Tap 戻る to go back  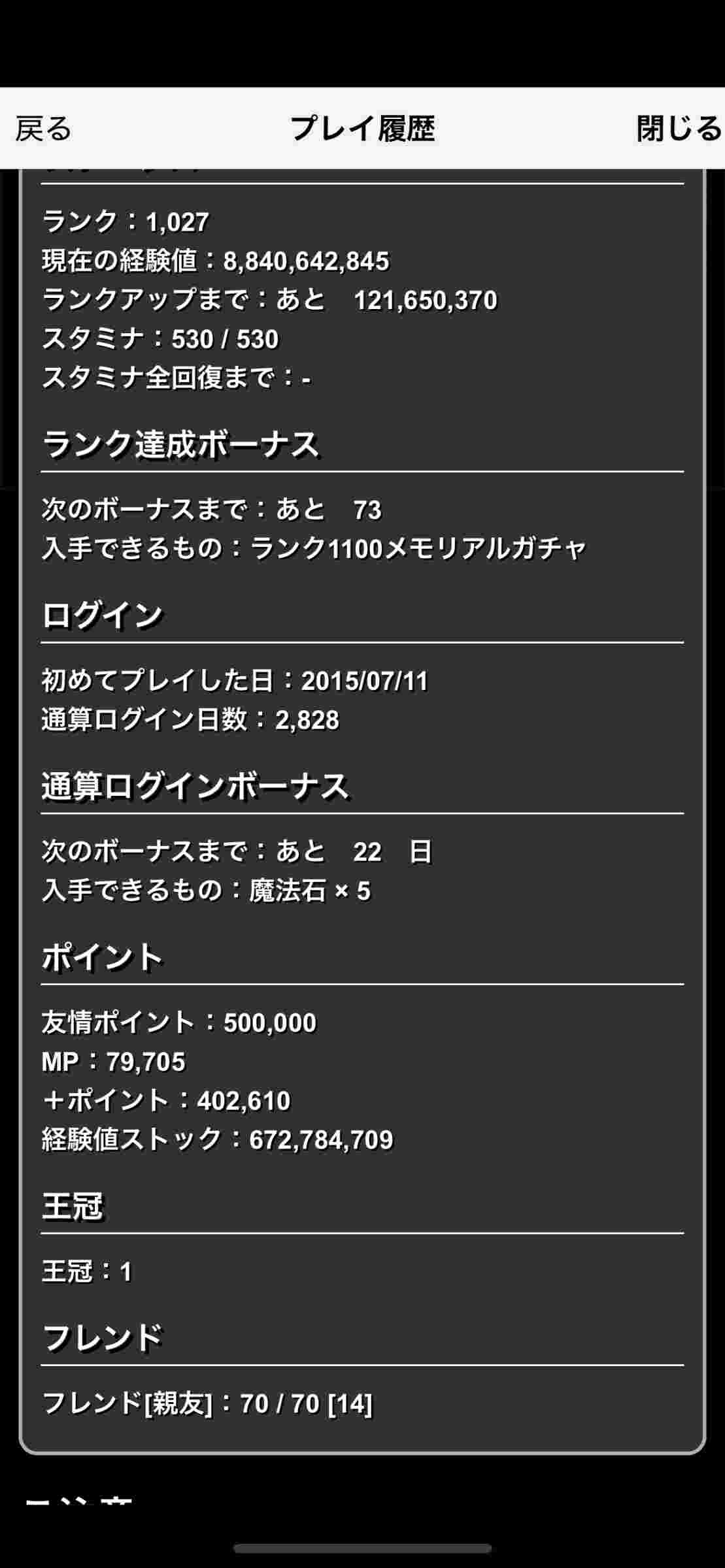coord(43,129)
